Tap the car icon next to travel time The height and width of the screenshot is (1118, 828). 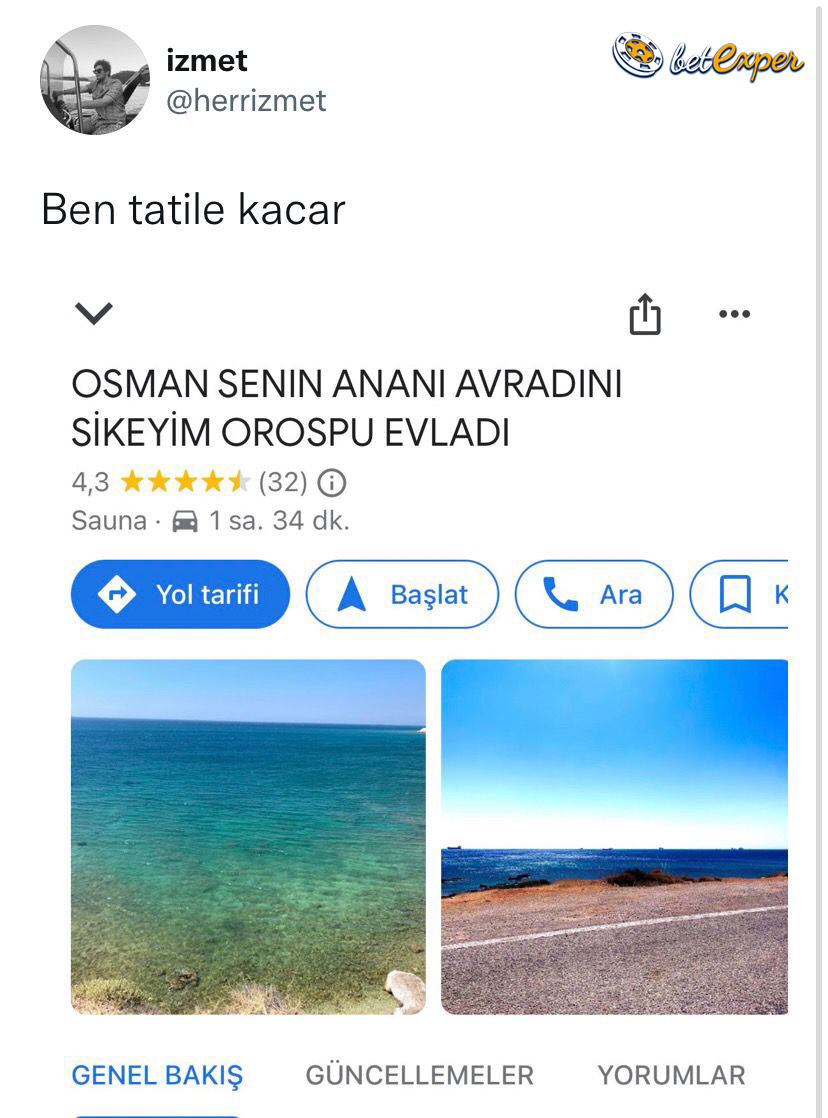(x=185, y=520)
